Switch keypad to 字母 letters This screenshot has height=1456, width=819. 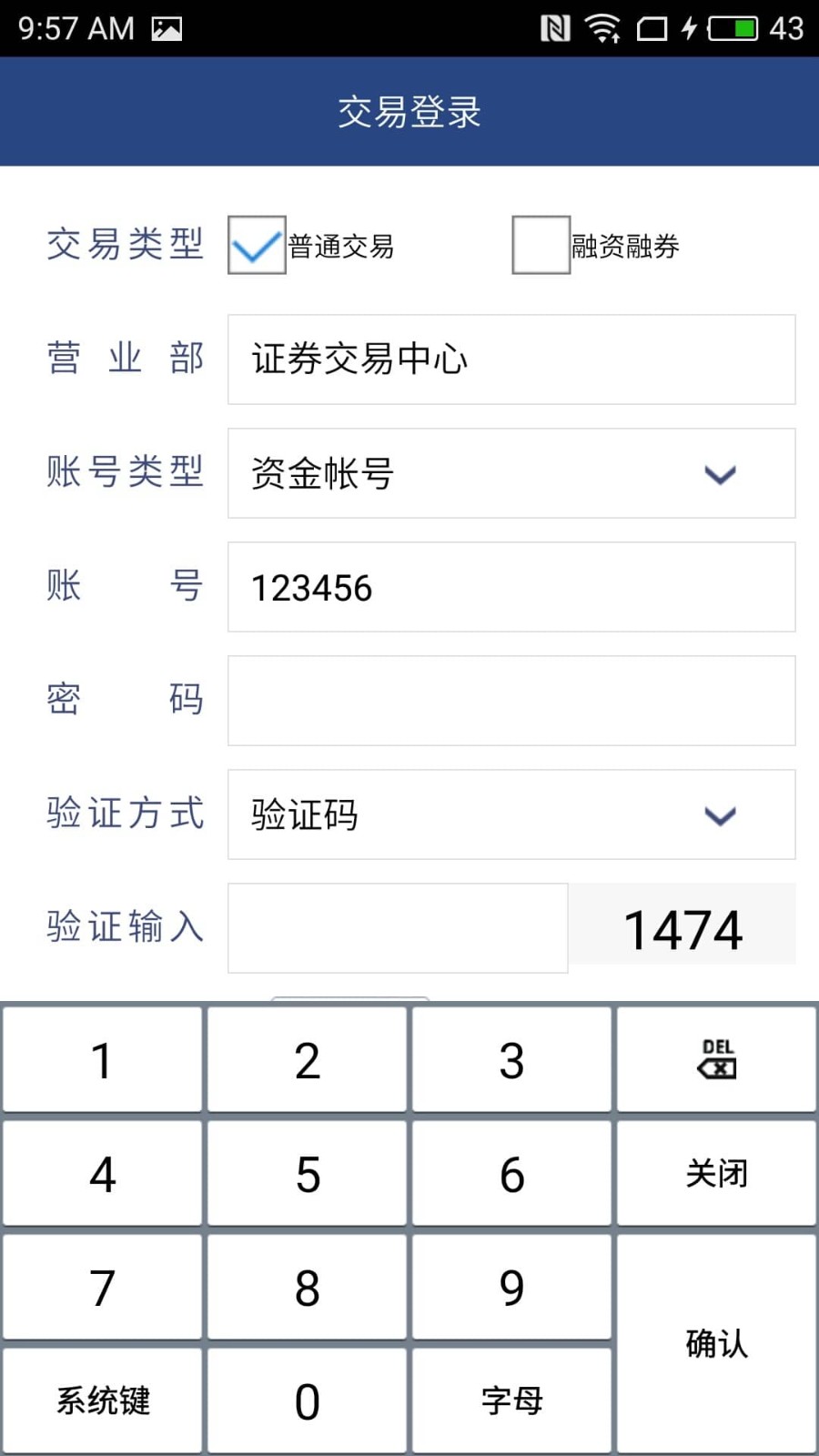(511, 1400)
